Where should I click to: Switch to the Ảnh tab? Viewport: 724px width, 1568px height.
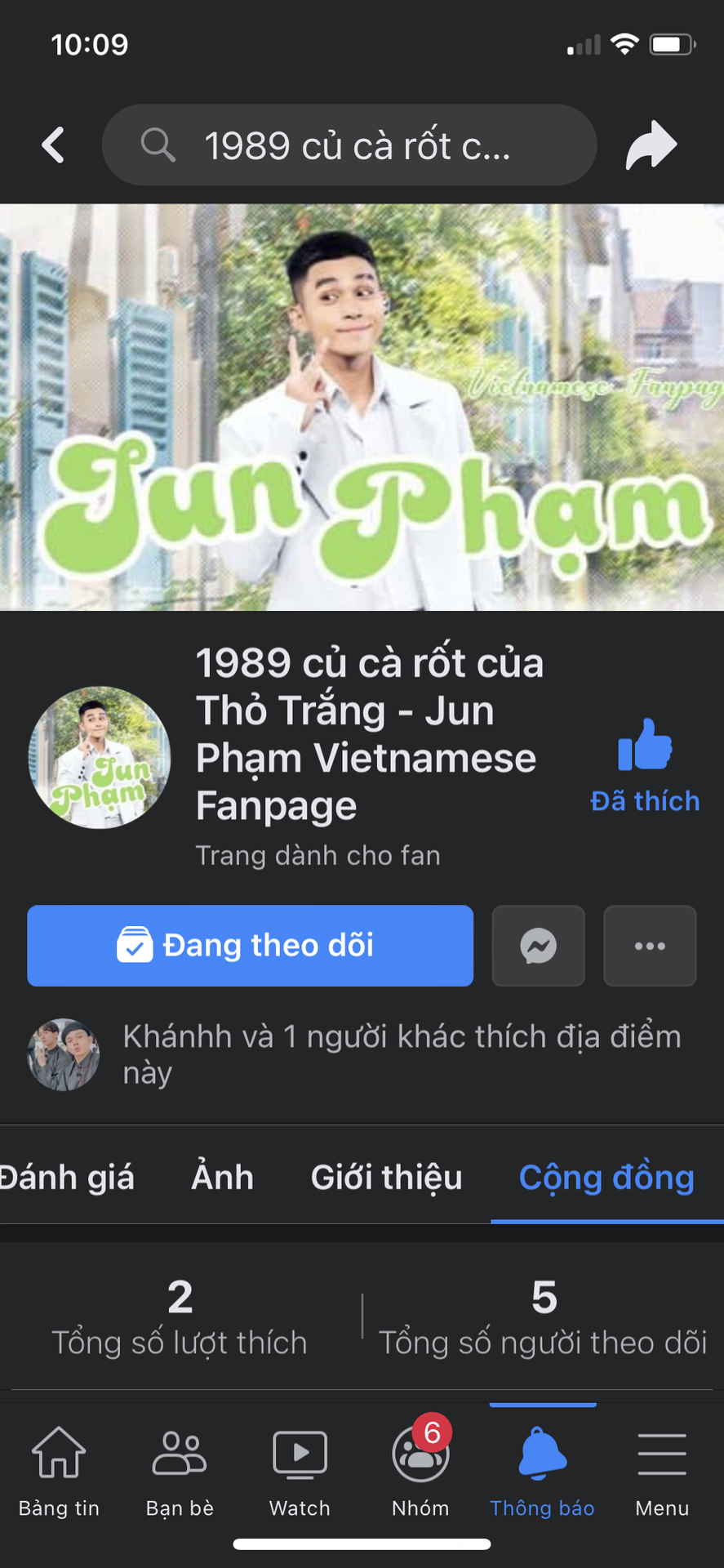coord(222,1177)
